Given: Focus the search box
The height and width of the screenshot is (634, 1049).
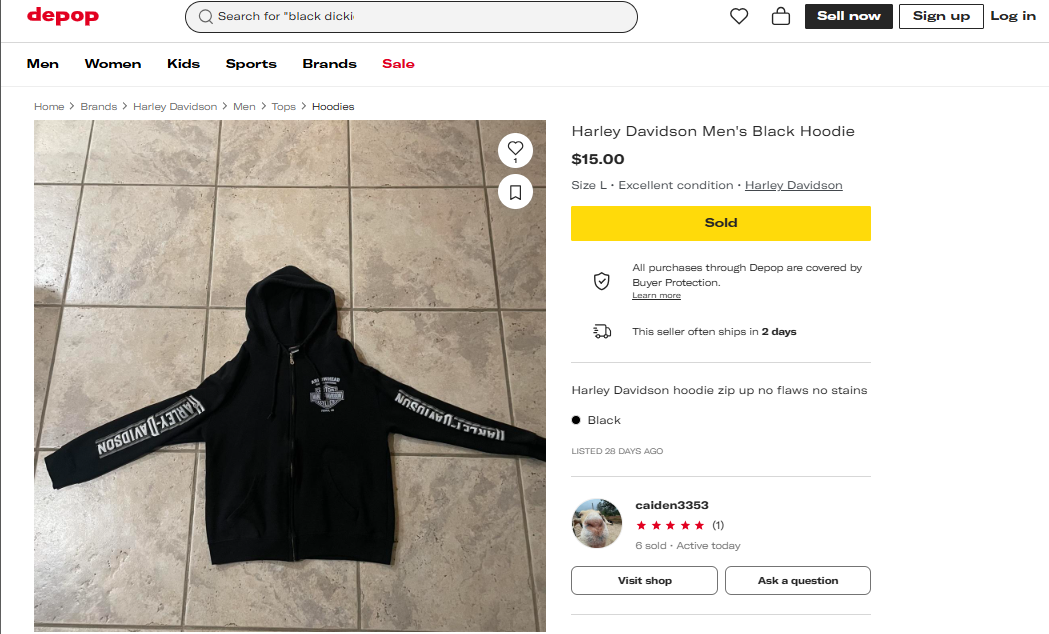Looking at the screenshot, I should click(x=410, y=17).
